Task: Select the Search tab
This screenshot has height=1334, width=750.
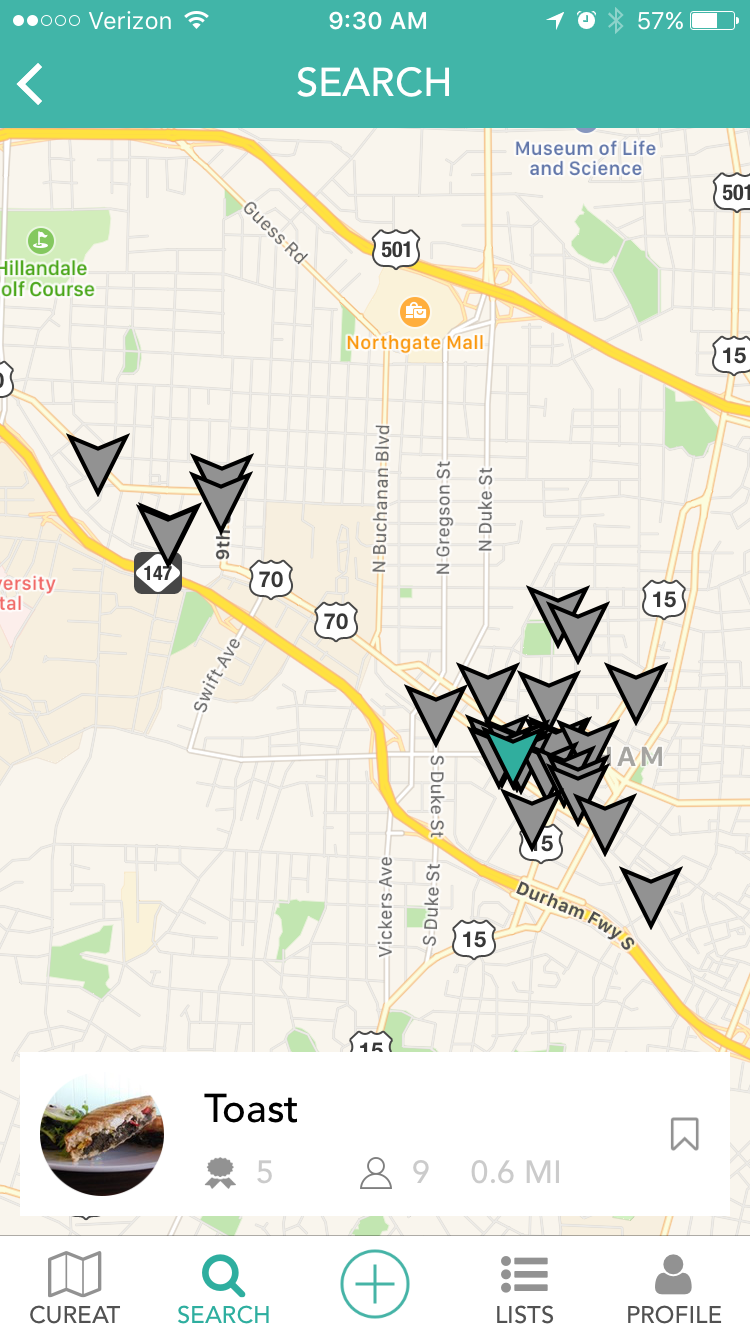Action: pos(224,1288)
